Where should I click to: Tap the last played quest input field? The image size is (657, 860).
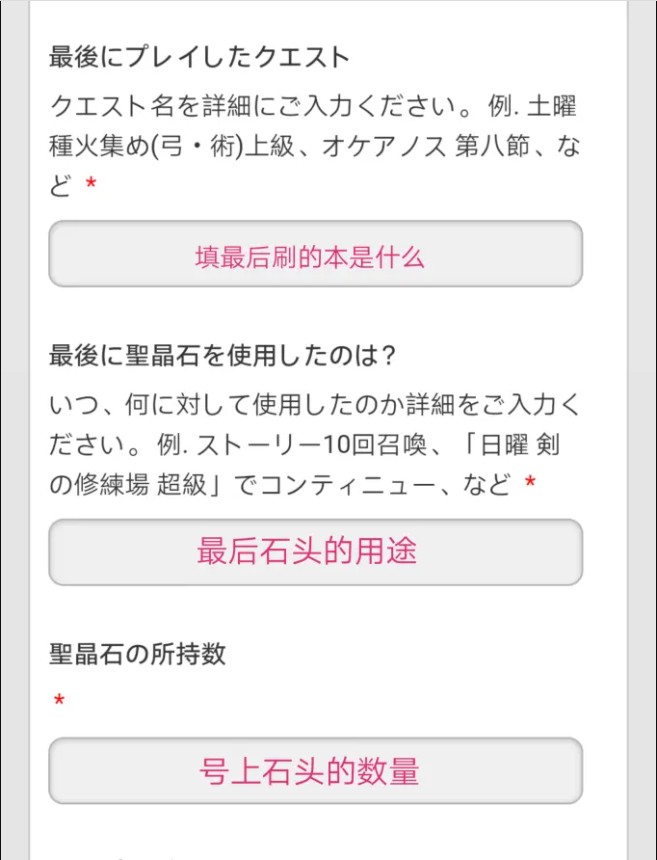(x=315, y=254)
